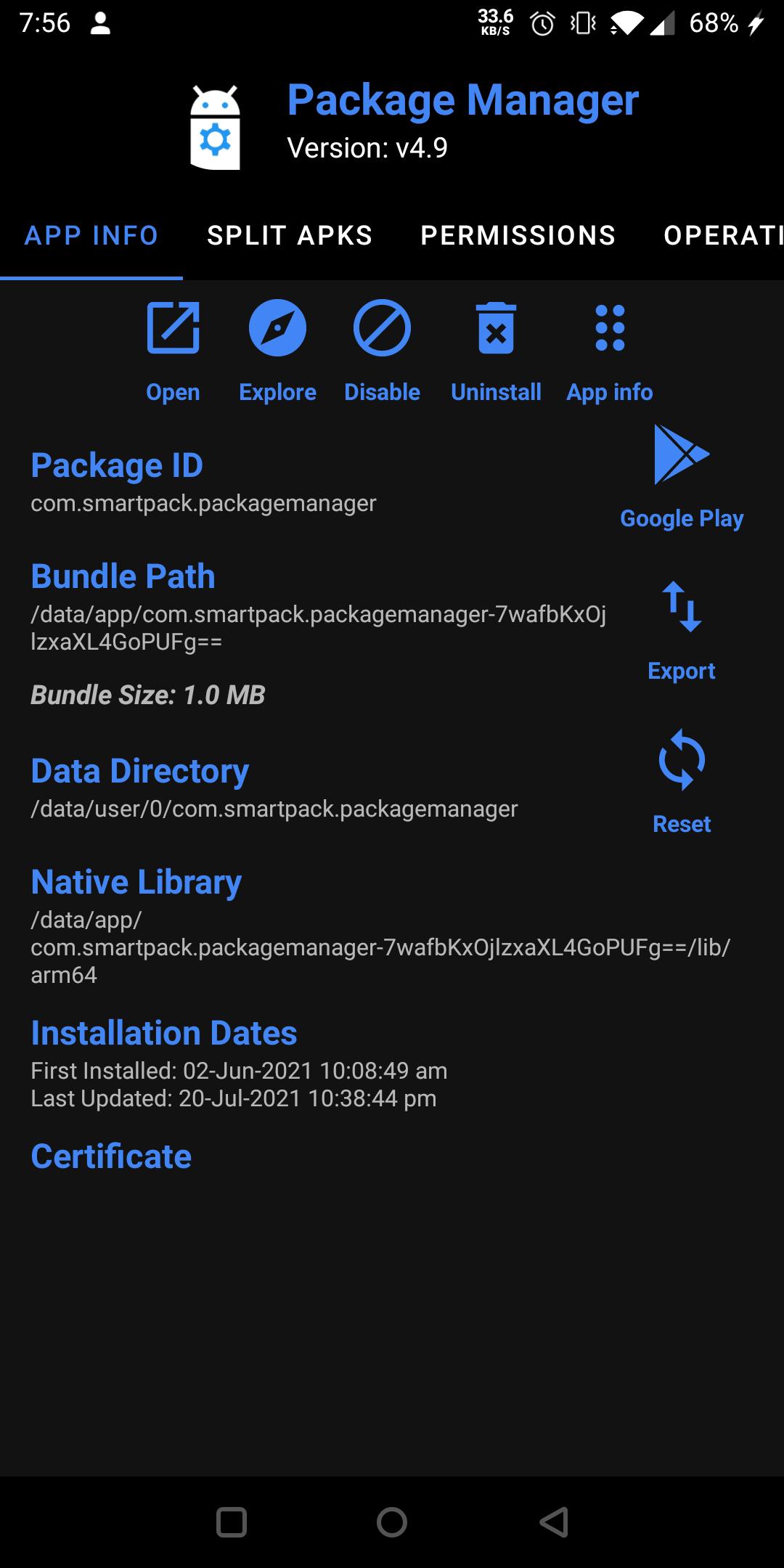Open system App info
The width and height of the screenshot is (784, 1568).
click(610, 352)
